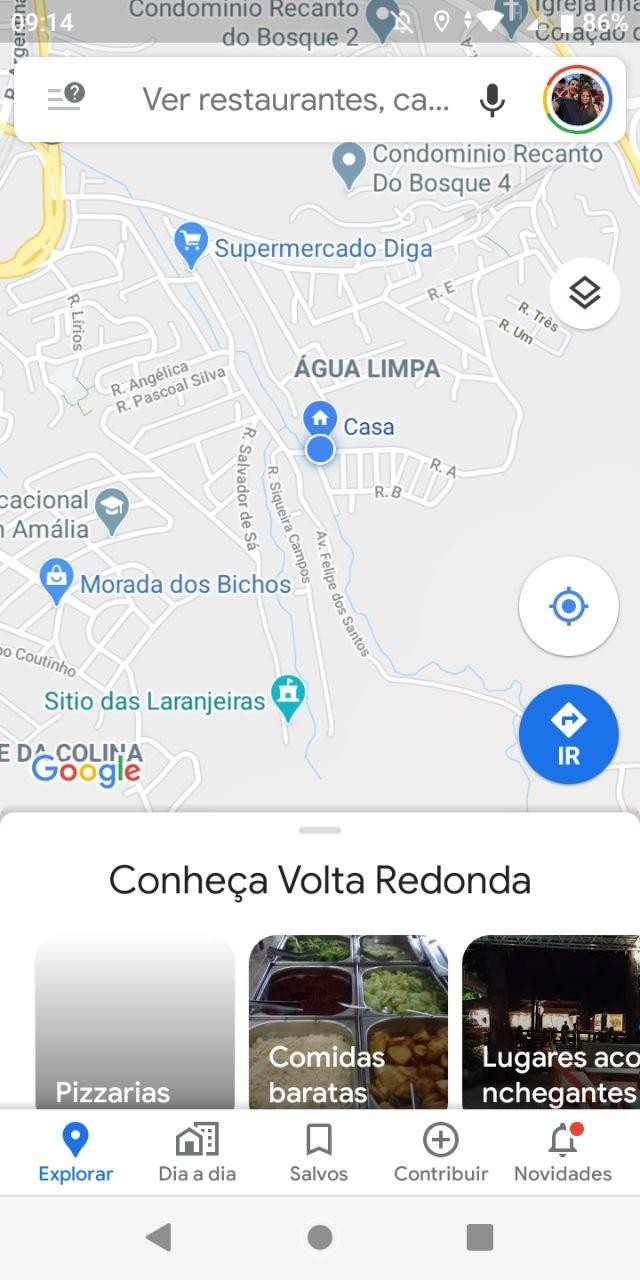640x1280 pixels.
Task: Switch to the Dia a dia tab
Action: (x=197, y=1153)
